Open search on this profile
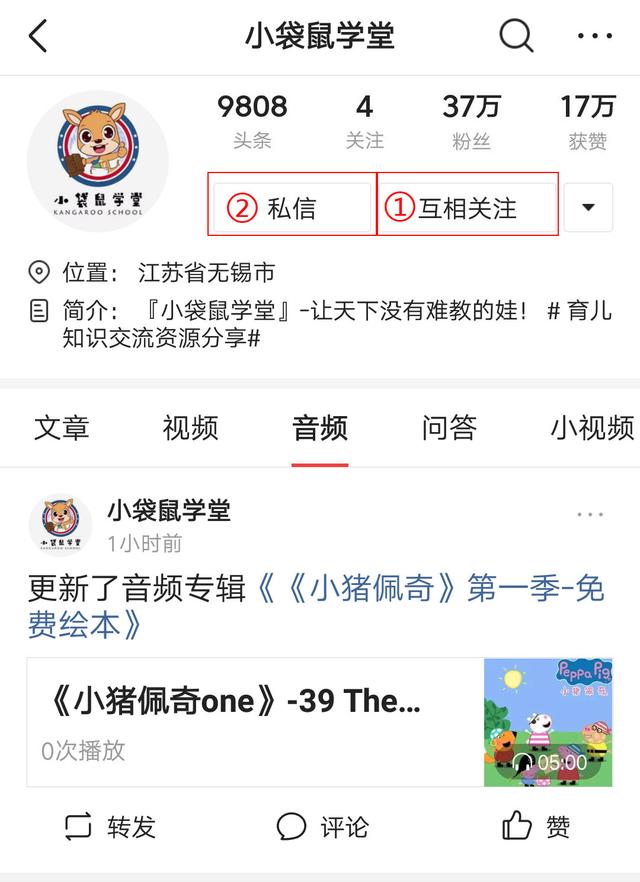This screenshot has width=640, height=882. (x=516, y=37)
